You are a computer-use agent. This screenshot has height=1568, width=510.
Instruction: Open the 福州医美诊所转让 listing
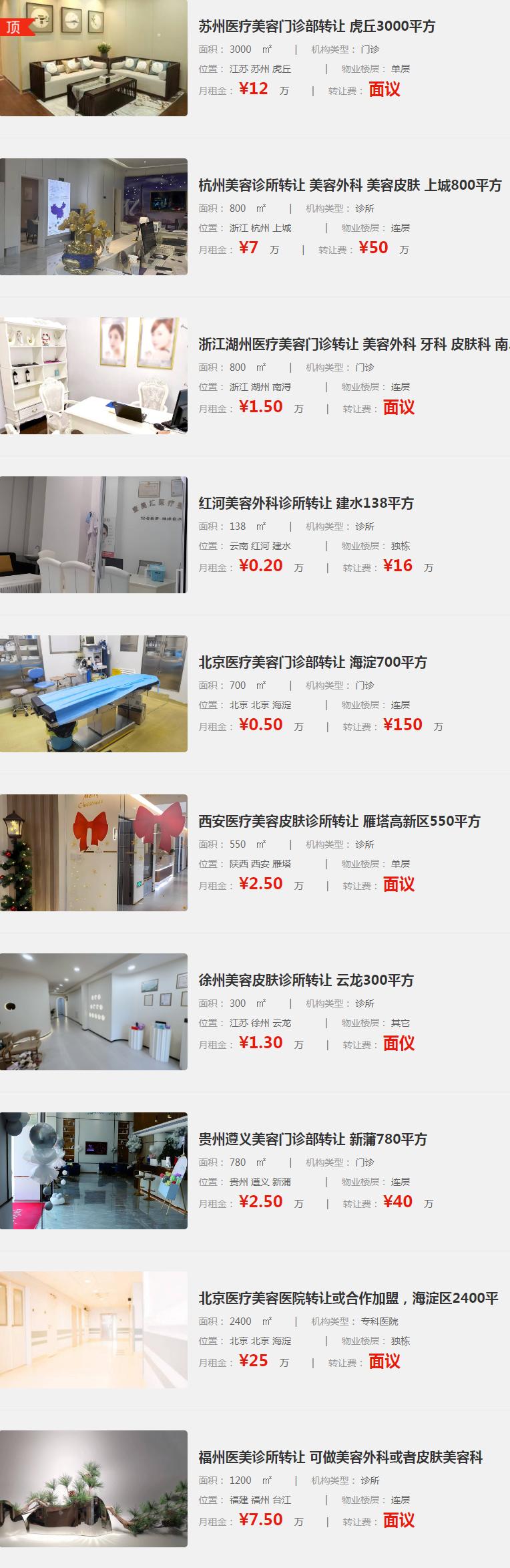(x=340, y=1458)
